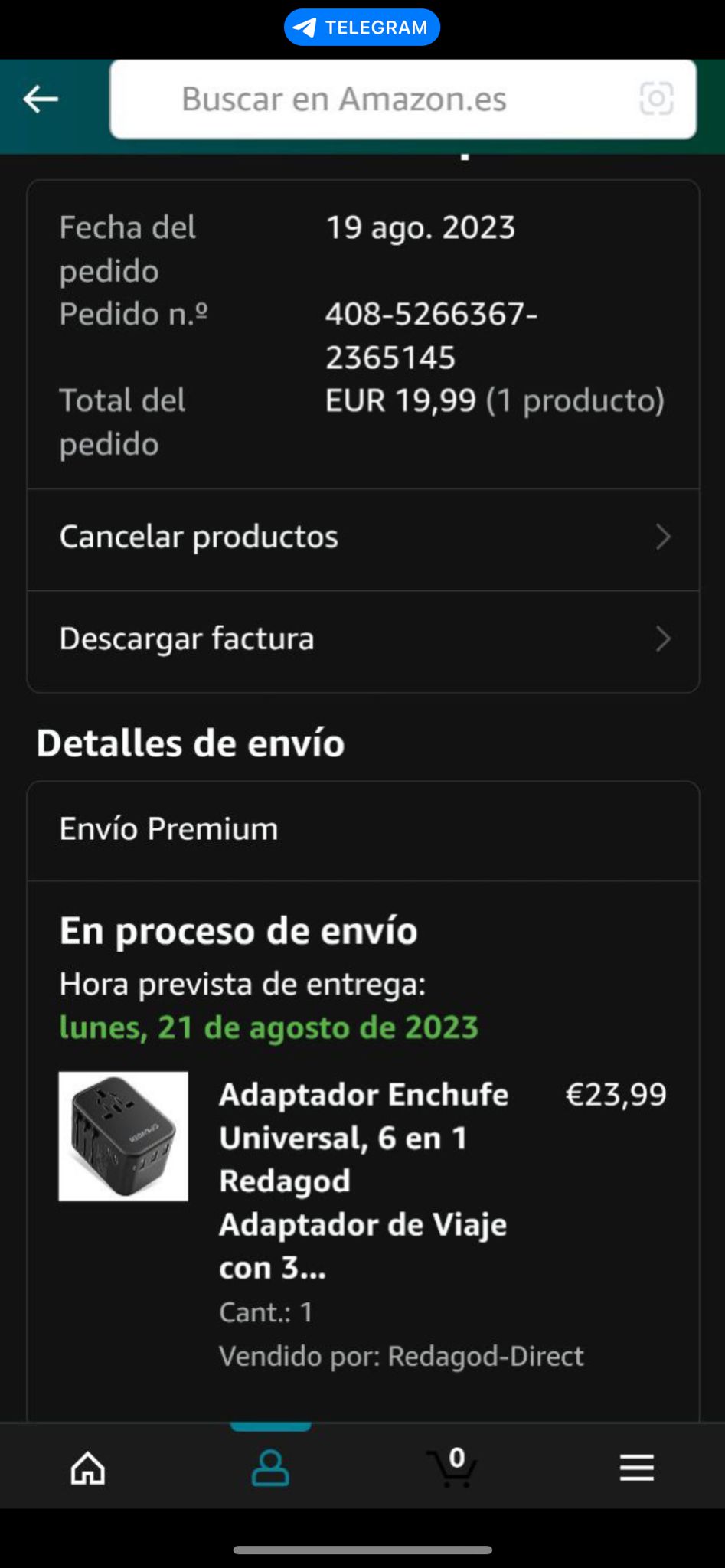Return to Telegram via the top pill
Viewport: 725px width, 1568px height.
click(x=362, y=28)
